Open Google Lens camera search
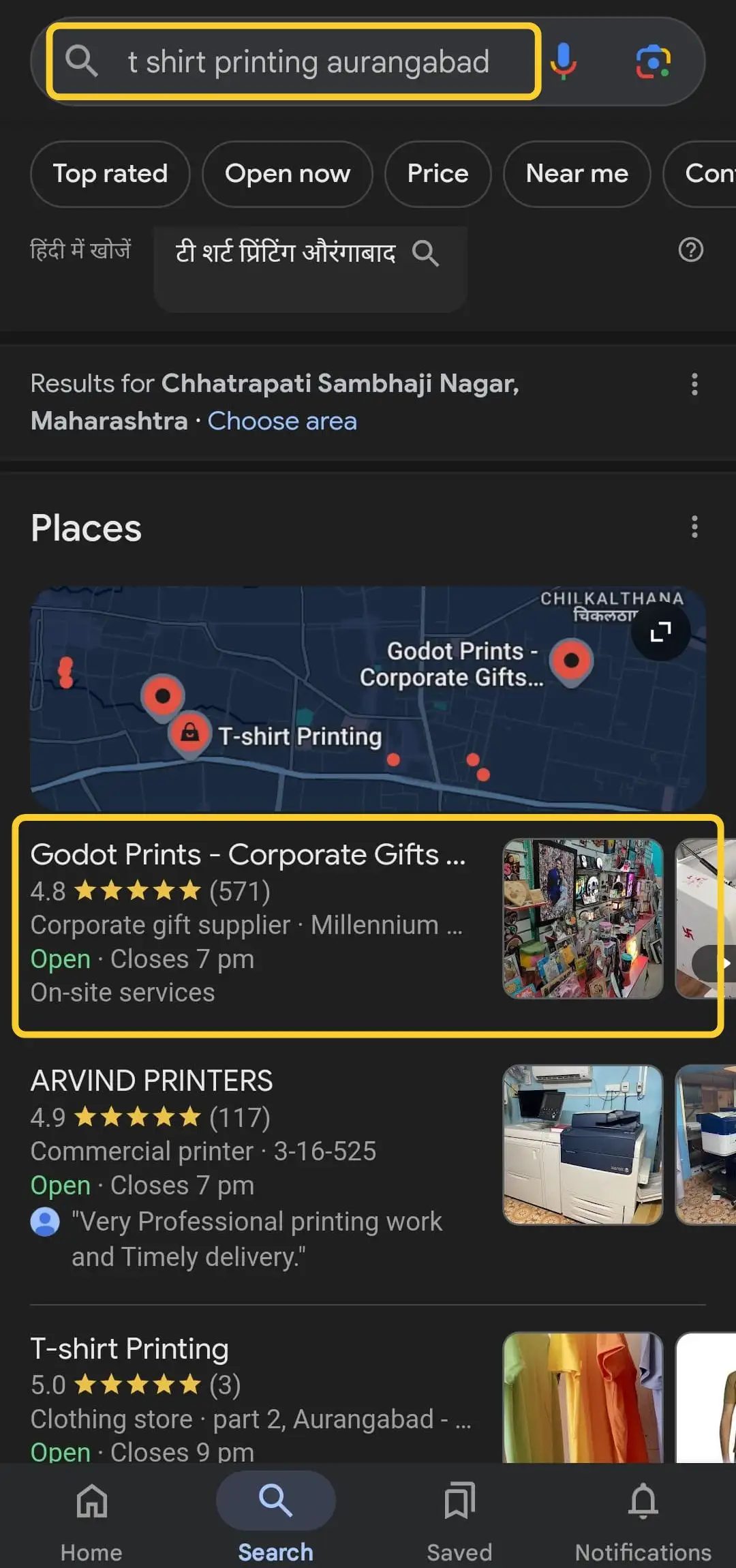Image resolution: width=736 pixels, height=1568 pixels. point(652,62)
